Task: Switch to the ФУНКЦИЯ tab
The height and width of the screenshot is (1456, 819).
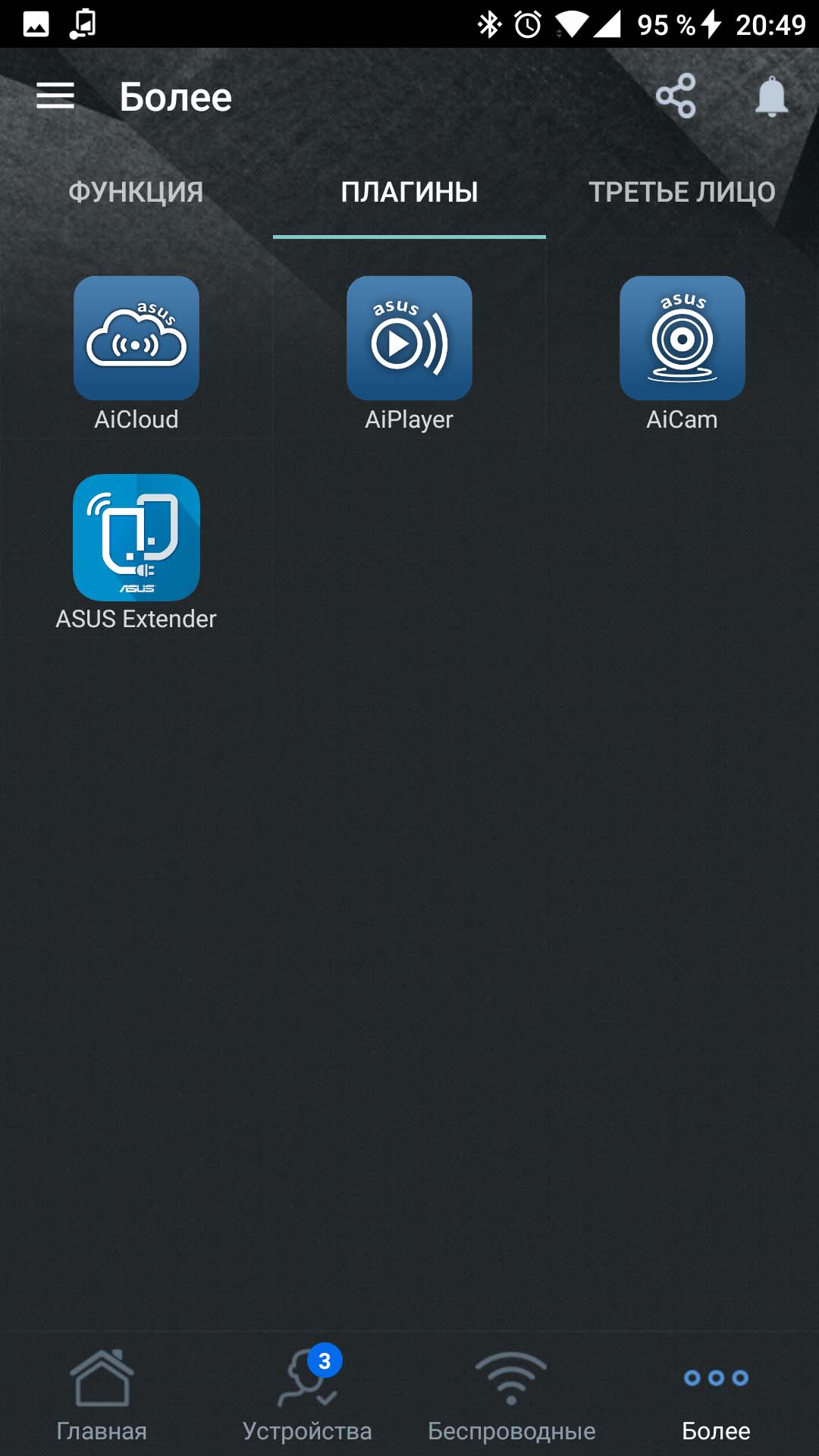Action: pyautogui.click(x=136, y=192)
